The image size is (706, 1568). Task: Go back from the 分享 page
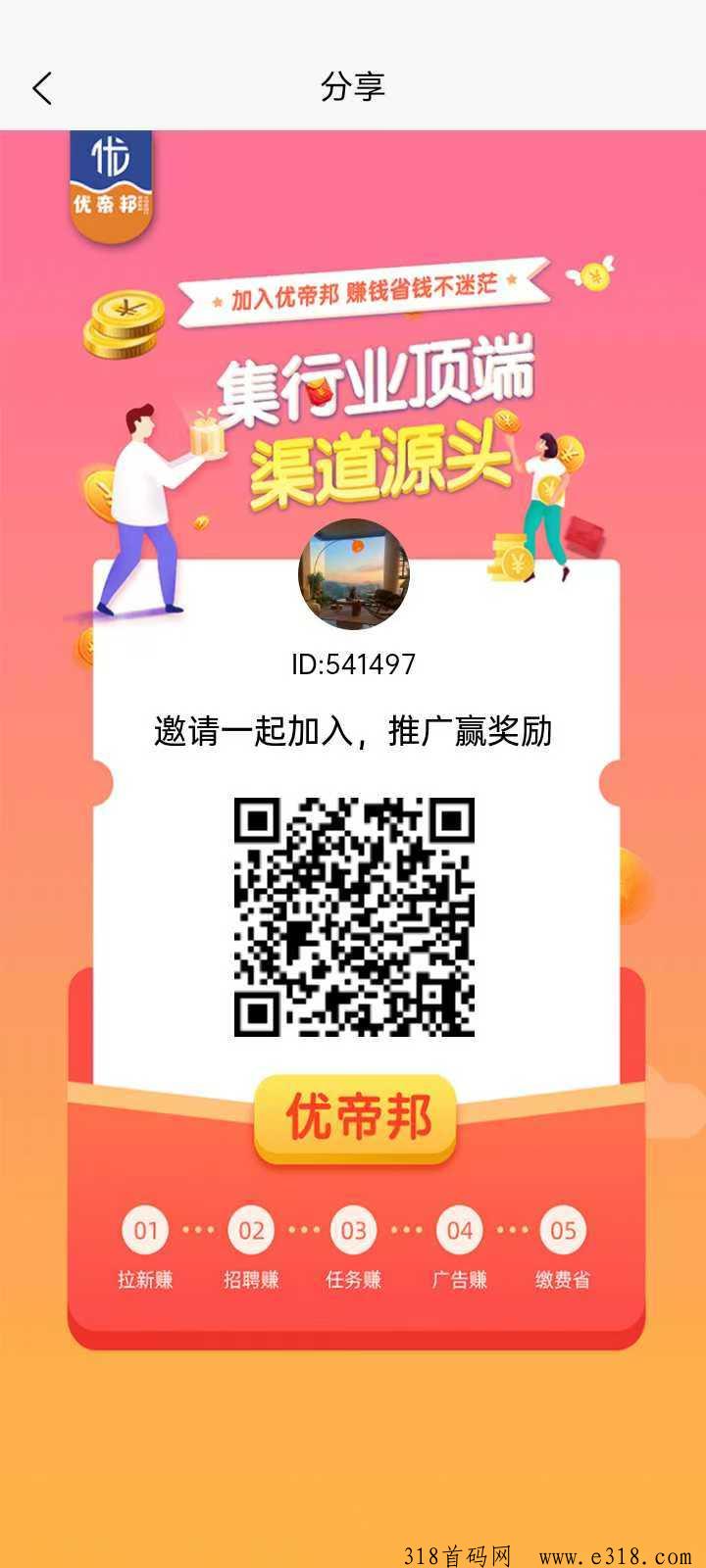coord(41,88)
